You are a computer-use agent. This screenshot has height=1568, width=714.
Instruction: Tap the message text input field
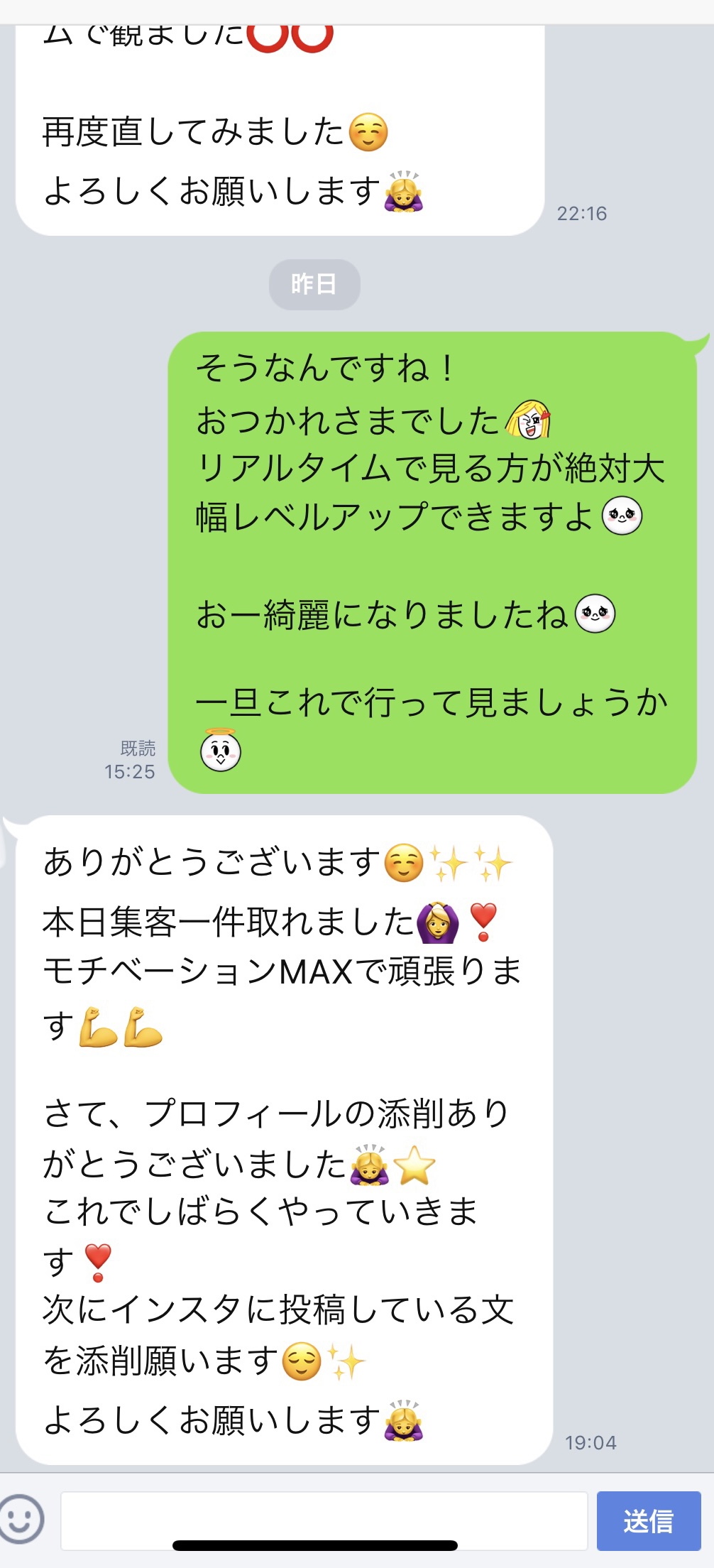click(324, 1520)
